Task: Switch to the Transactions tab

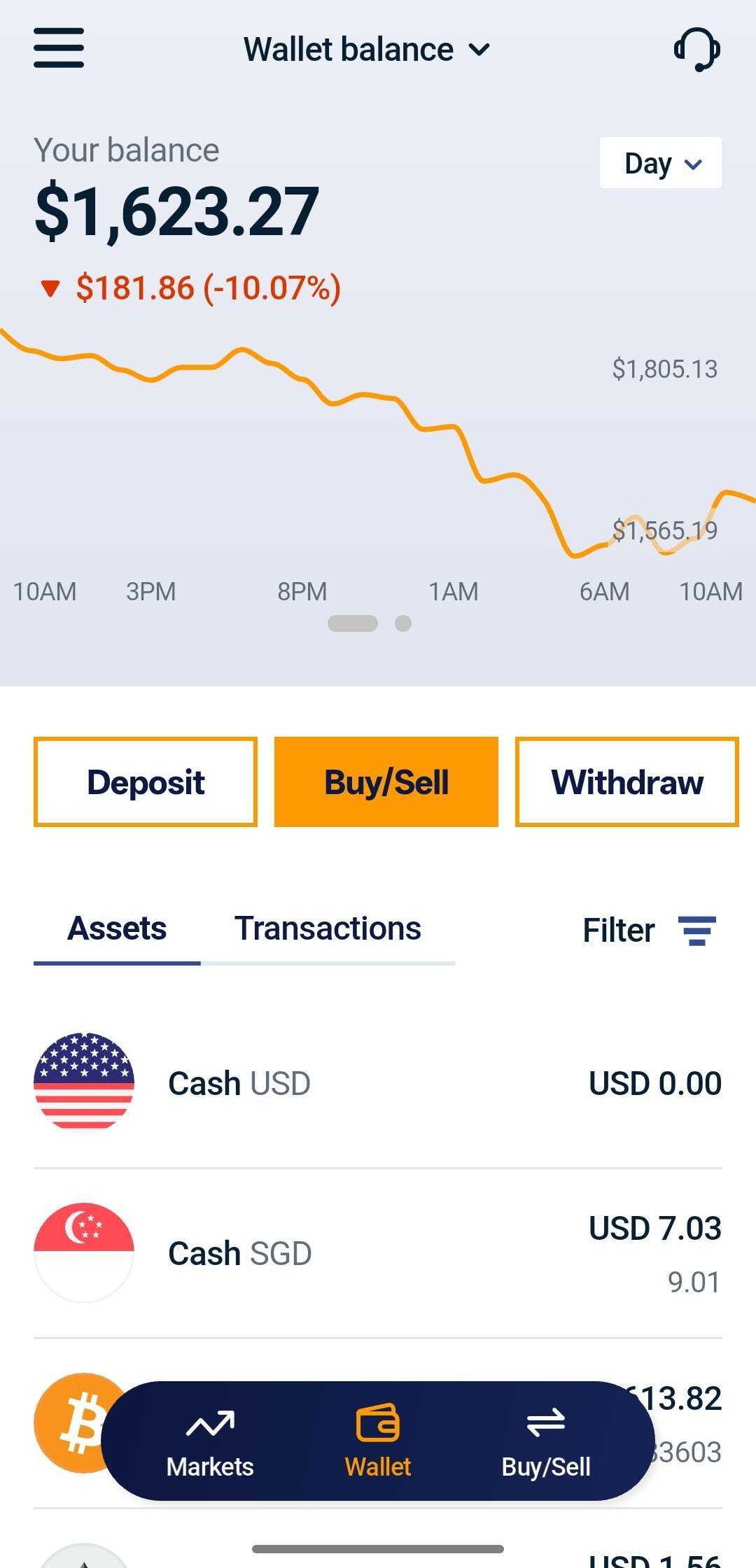Action: tap(328, 929)
